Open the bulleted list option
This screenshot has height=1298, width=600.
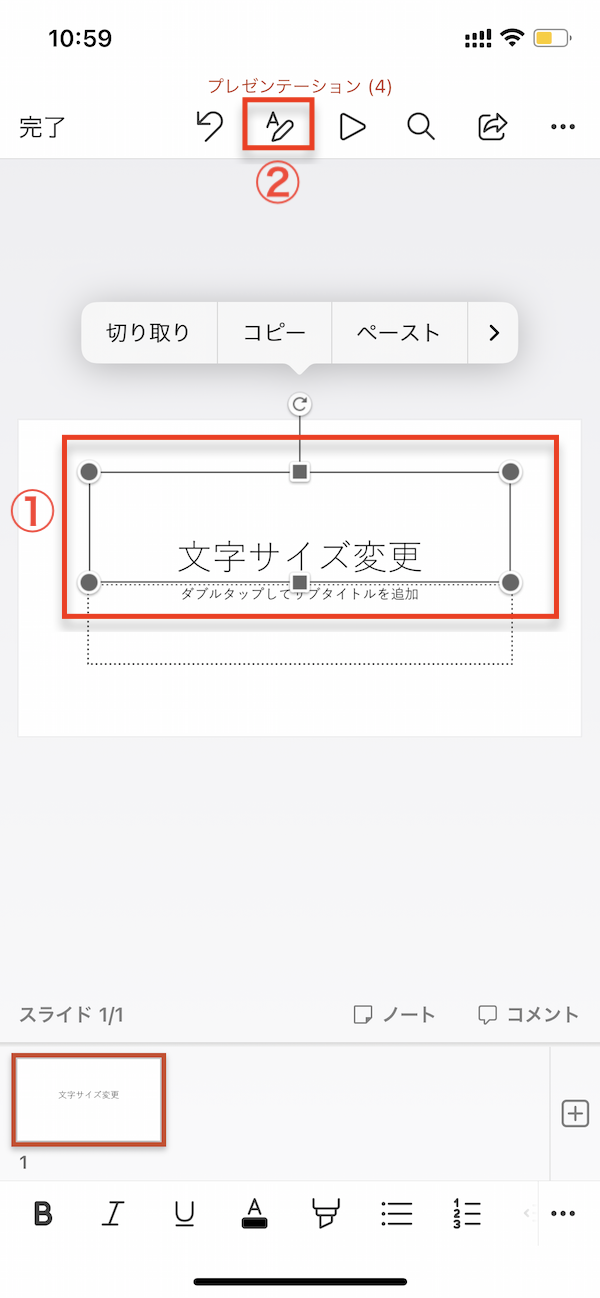click(x=397, y=1213)
